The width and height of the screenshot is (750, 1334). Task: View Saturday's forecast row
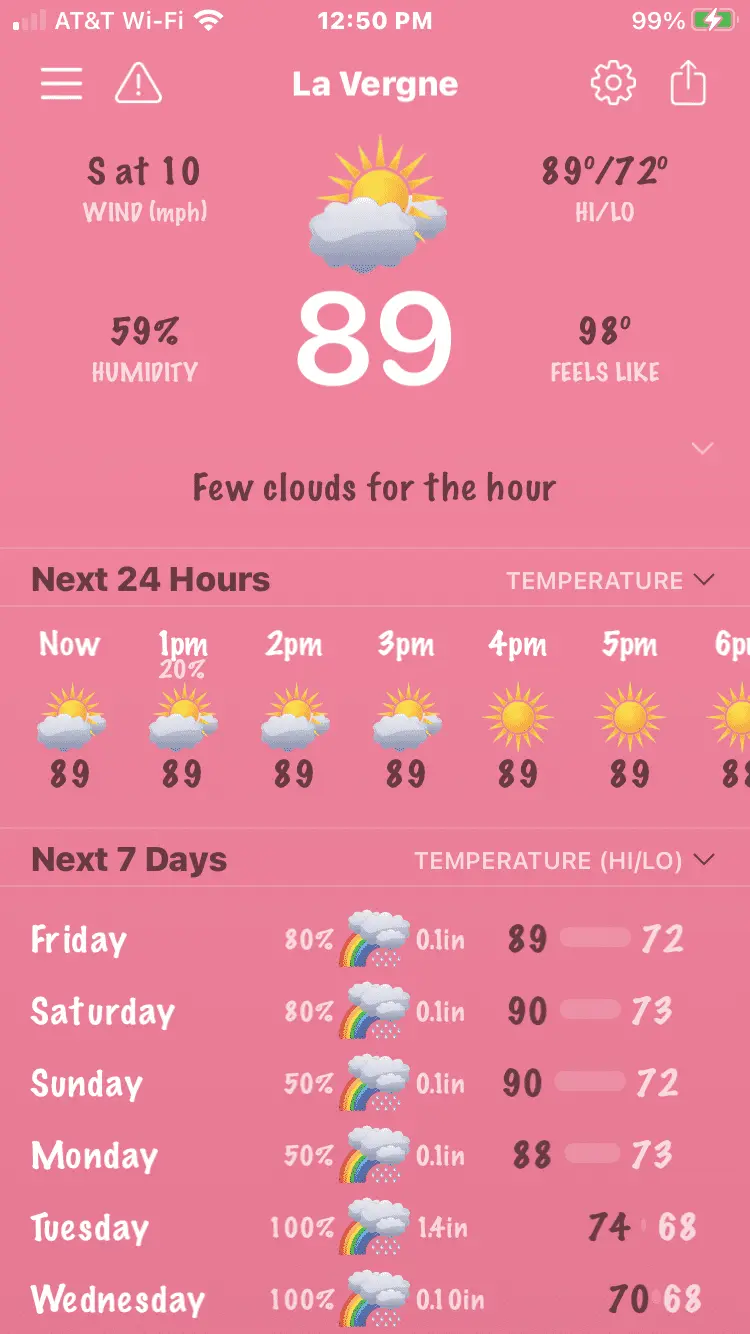point(375,1011)
